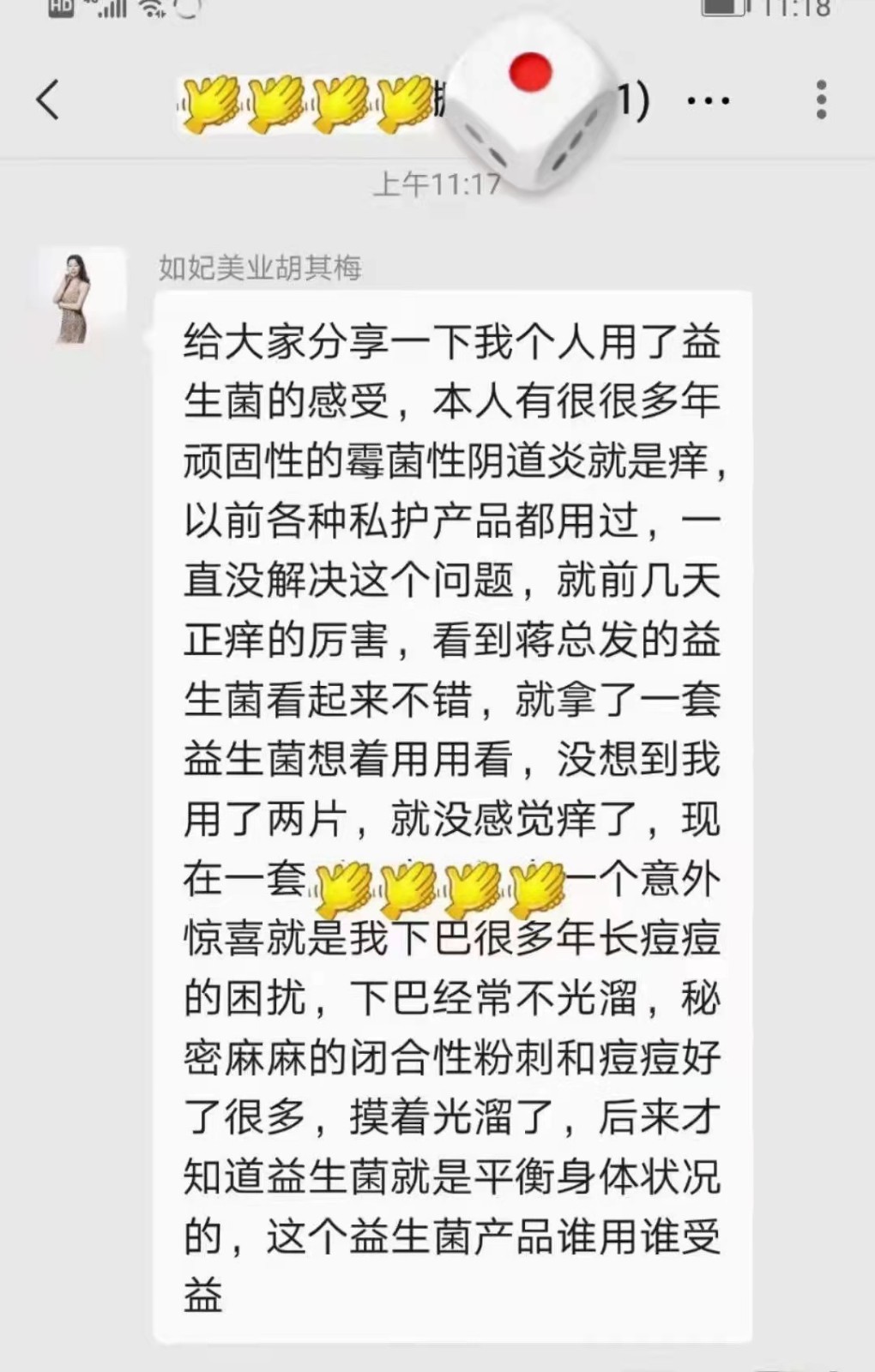This screenshot has height=1372, width=875.
Task: Go back from this group chat
Action: pyautogui.click(x=48, y=99)
